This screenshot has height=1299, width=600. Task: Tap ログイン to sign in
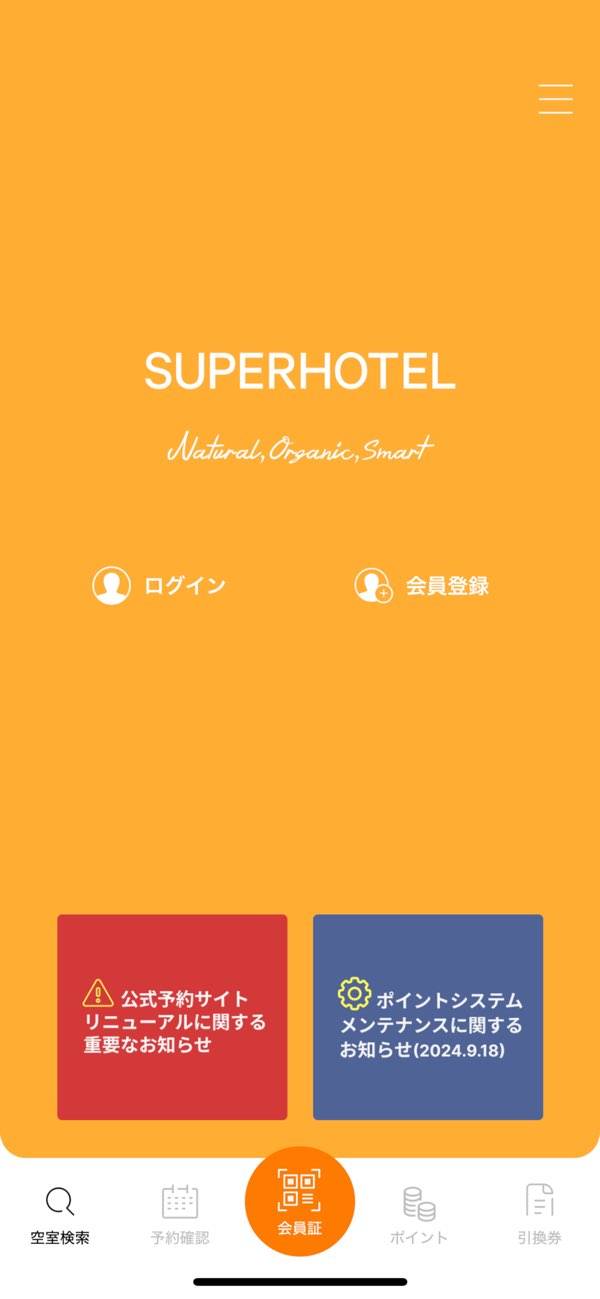160,586
